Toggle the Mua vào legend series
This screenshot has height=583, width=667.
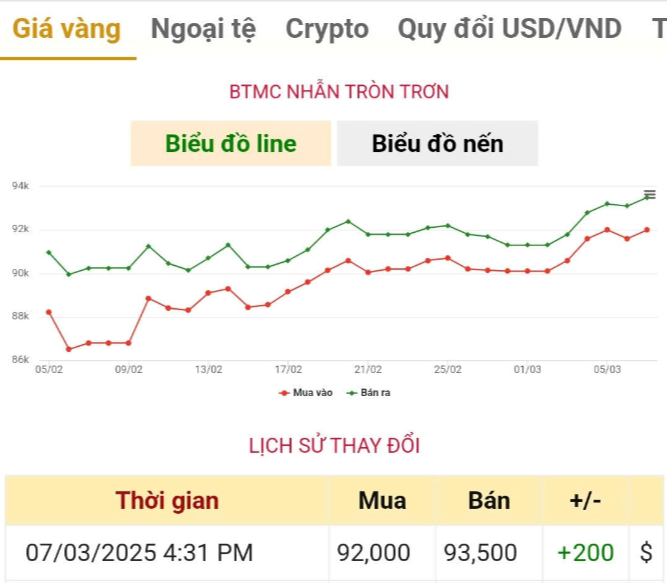(x=306, y=393)
